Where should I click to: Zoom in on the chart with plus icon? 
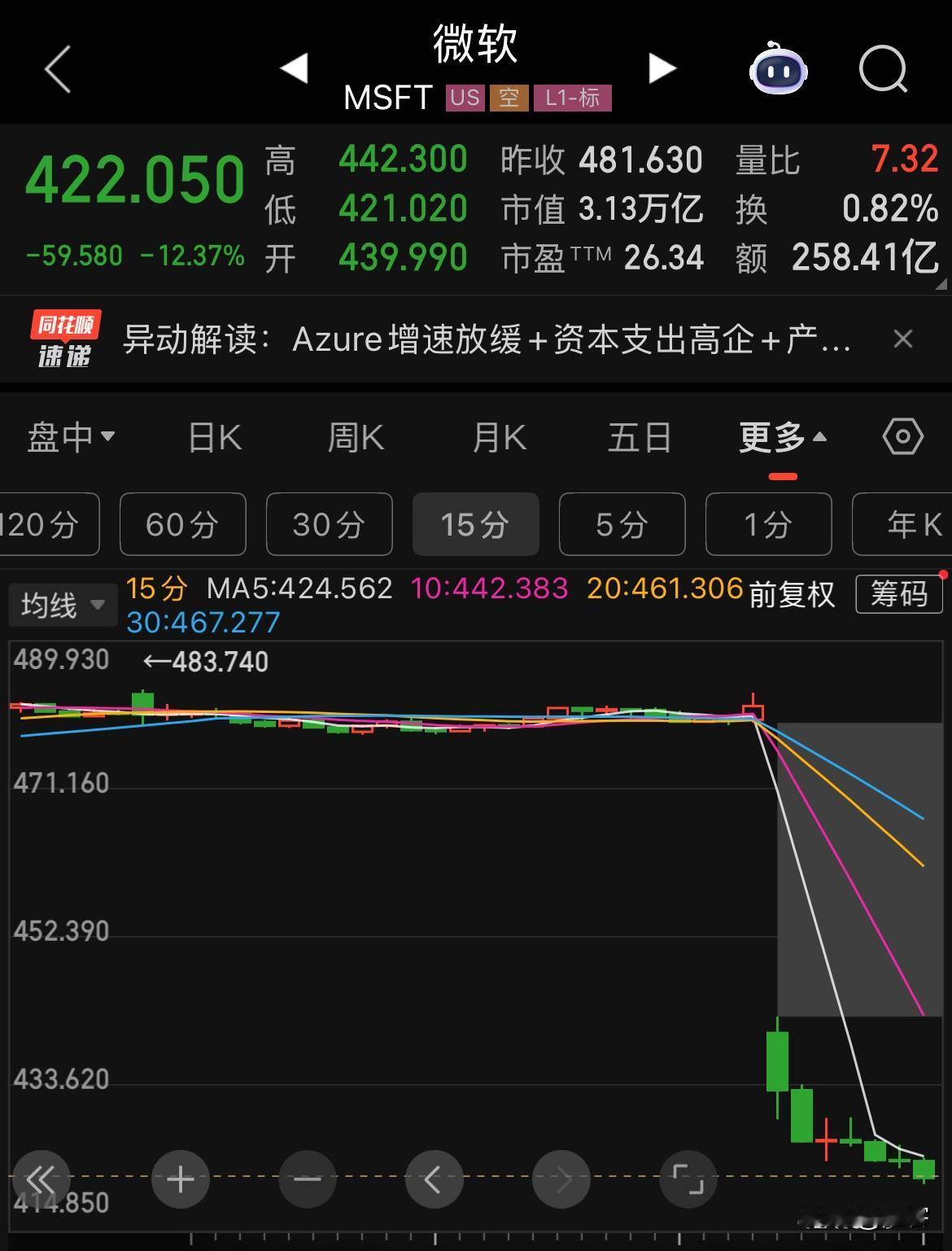[x=180, y=1179]
